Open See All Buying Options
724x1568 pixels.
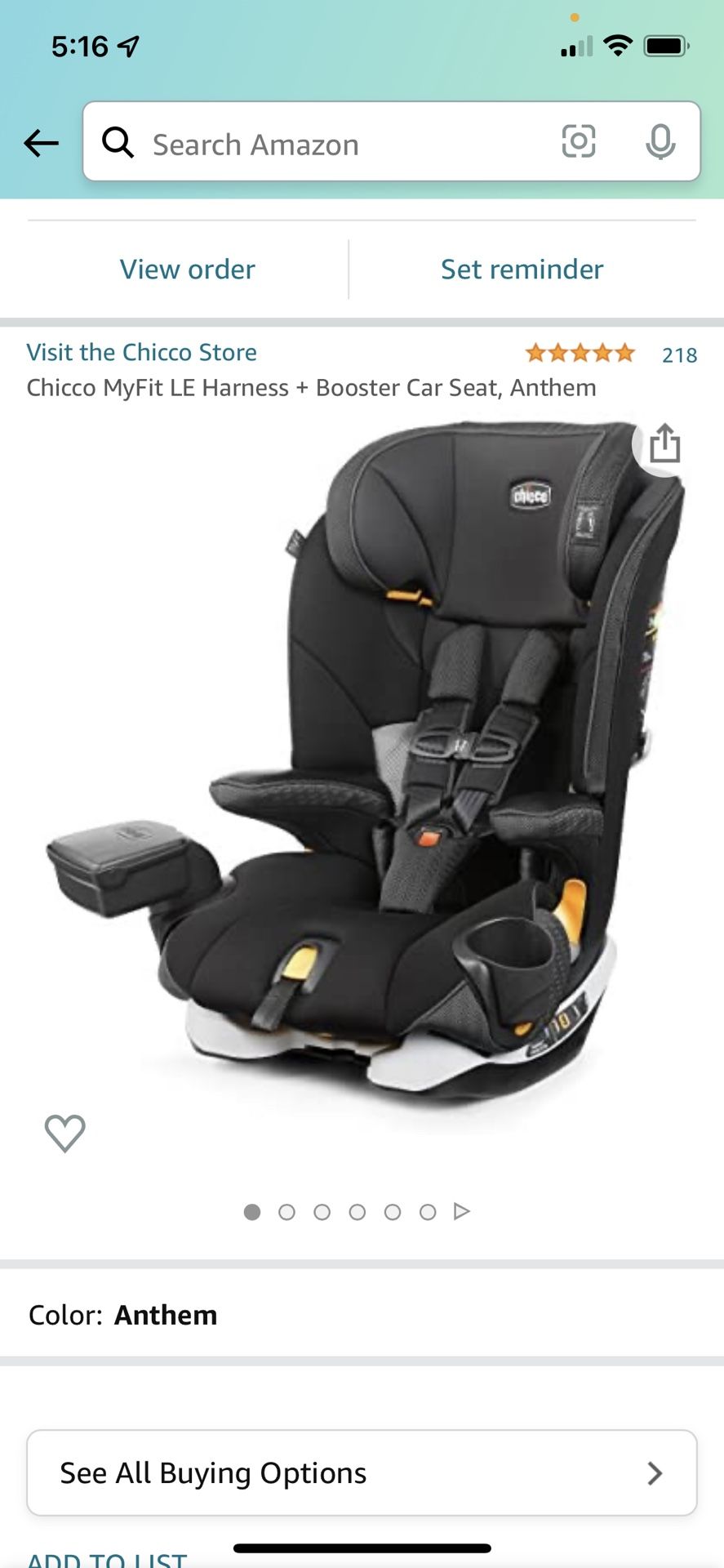(362, 1472)
